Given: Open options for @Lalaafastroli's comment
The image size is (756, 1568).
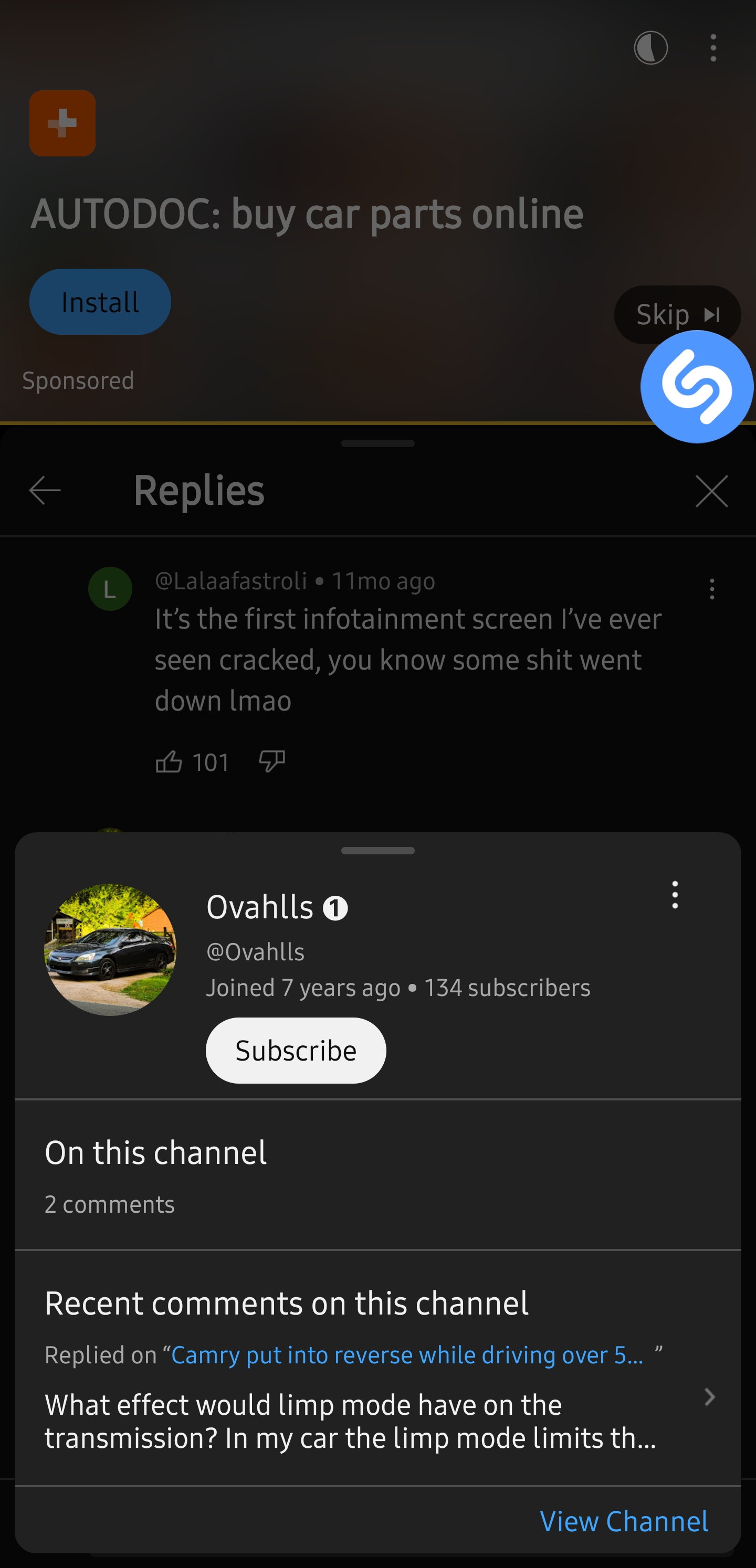Looking at the screenshot, I should pyautogui.click(x=711, y=589).
